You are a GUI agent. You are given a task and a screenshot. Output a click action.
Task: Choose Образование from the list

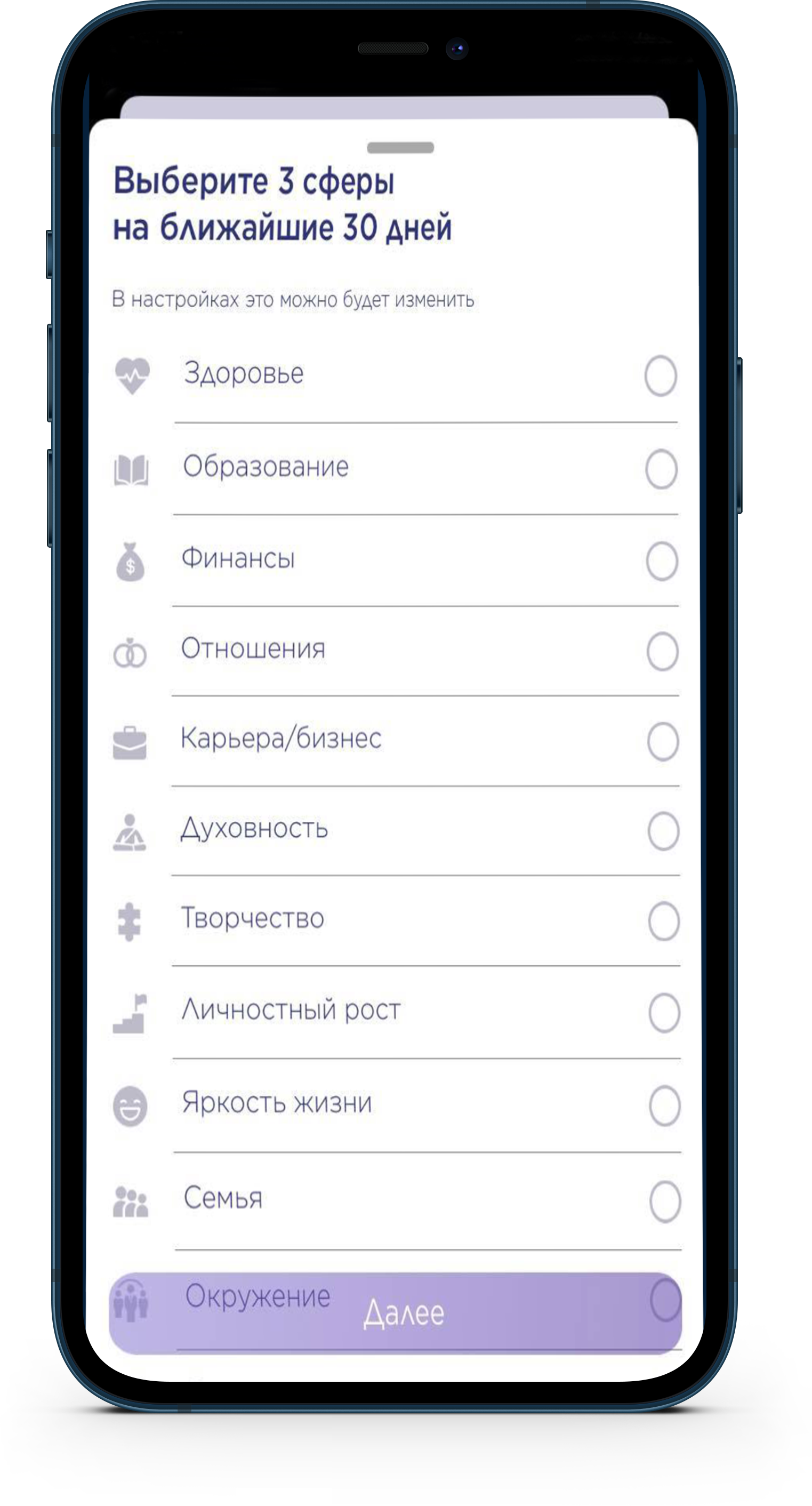tap(661, 469)
